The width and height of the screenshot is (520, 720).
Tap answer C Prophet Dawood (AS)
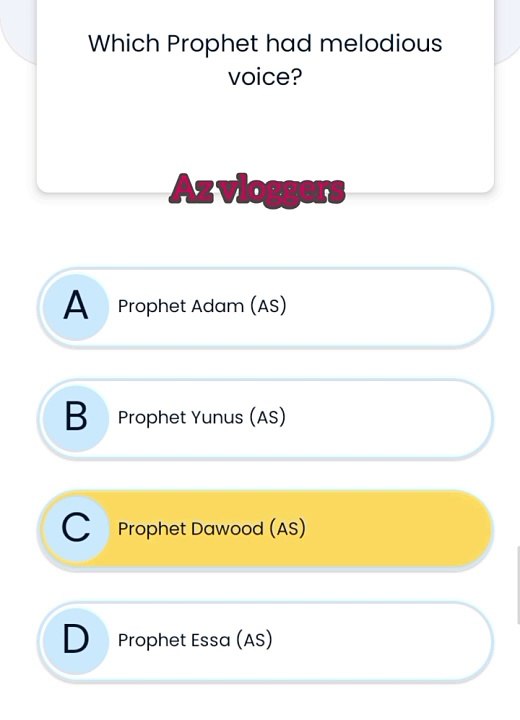[x=266, y=530]
